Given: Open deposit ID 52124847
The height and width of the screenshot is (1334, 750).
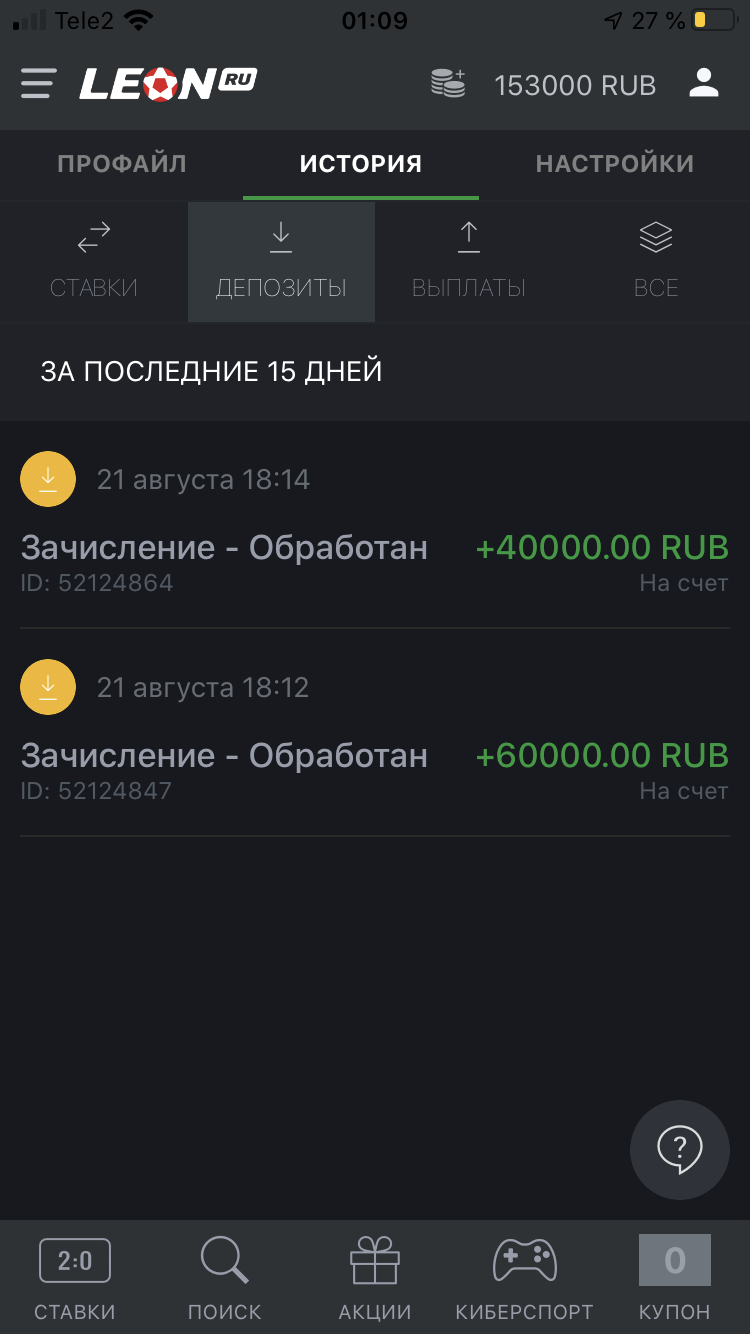Looking at the screenshot, I should tap(375, 733).
